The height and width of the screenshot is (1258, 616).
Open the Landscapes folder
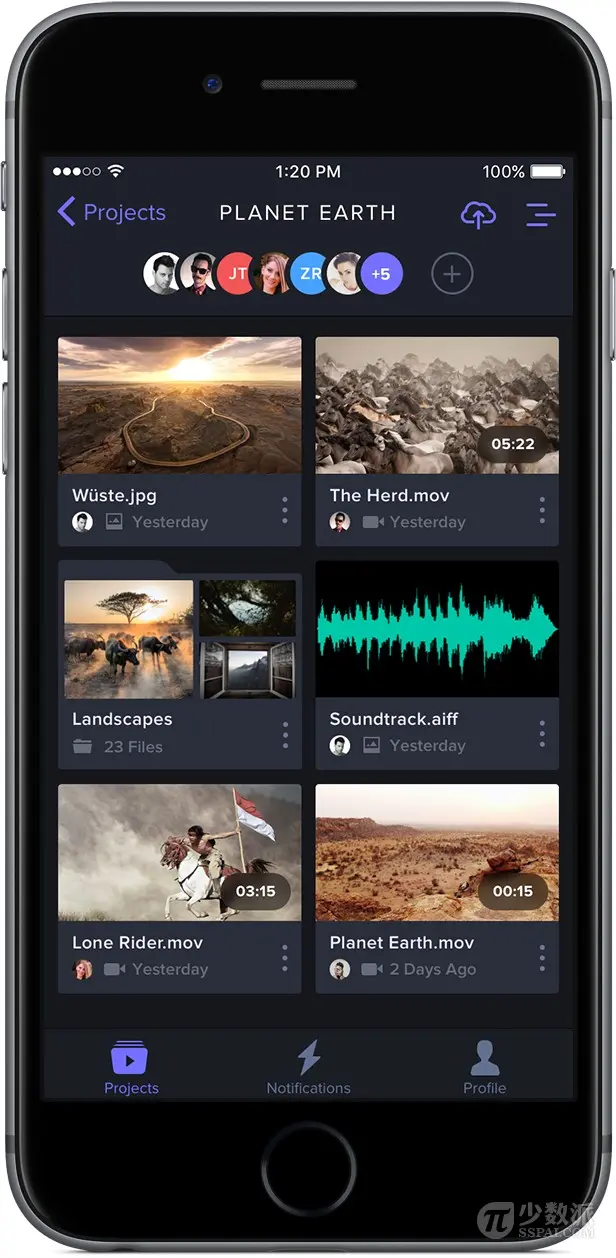pos(180,638)
